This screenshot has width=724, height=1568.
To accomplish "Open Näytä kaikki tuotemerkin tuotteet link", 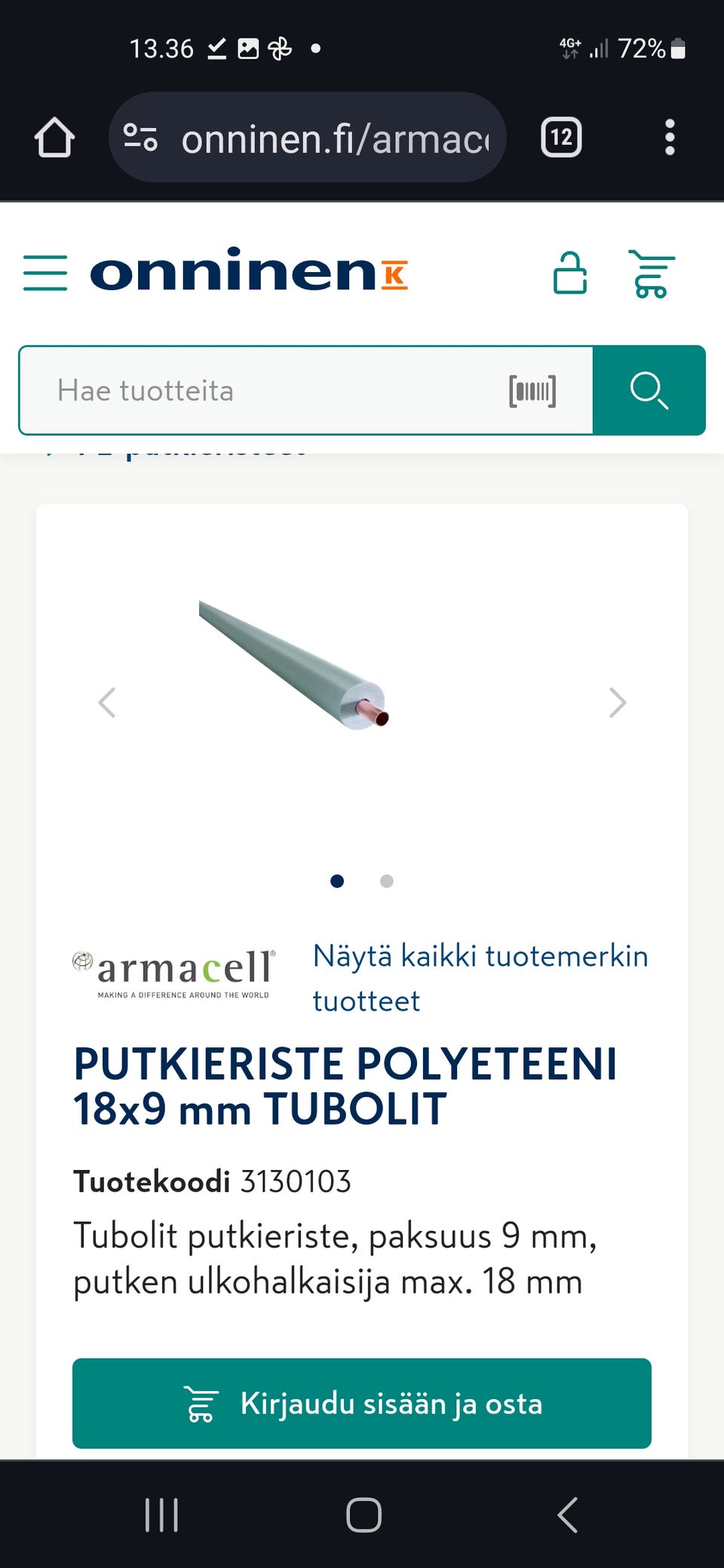I will pos(480,977).
